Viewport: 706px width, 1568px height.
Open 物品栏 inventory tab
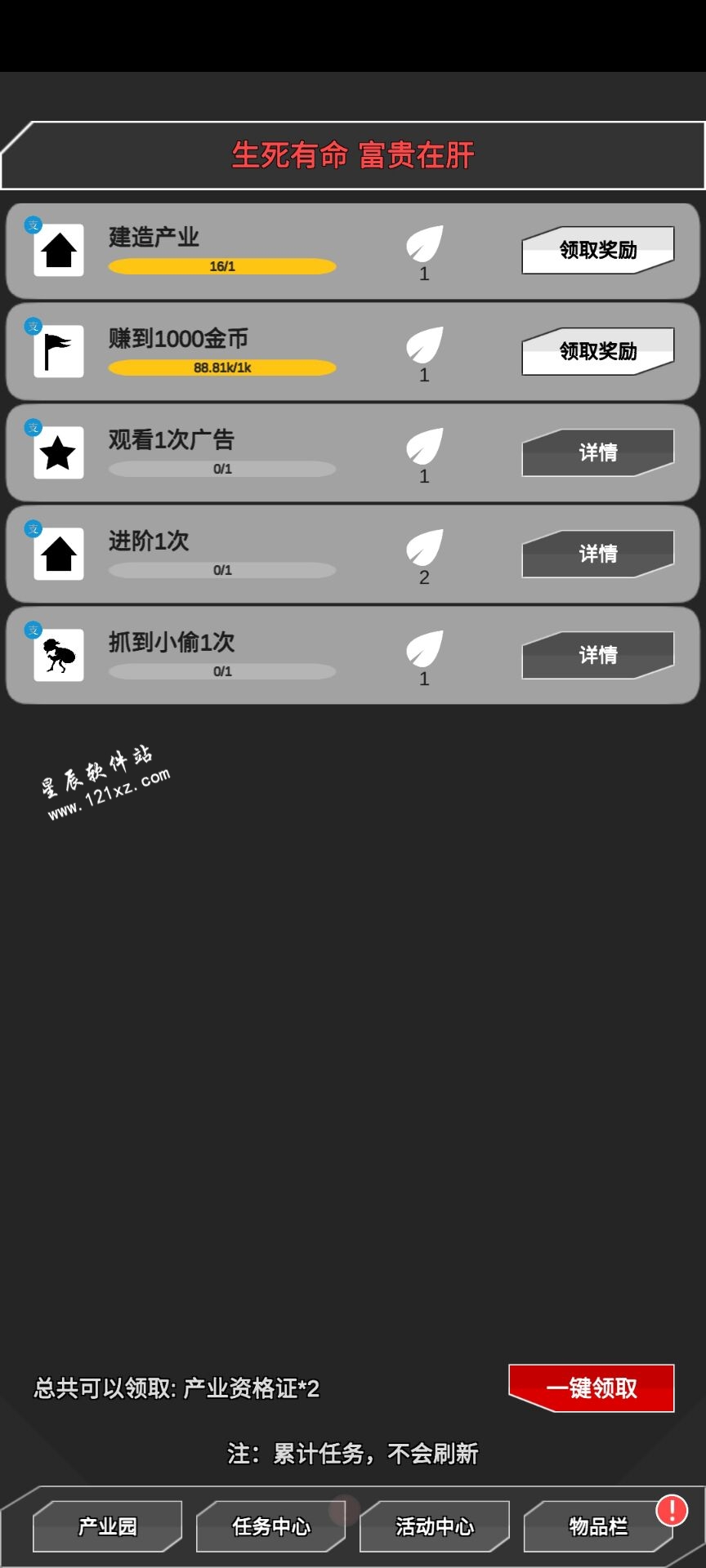597,1526
